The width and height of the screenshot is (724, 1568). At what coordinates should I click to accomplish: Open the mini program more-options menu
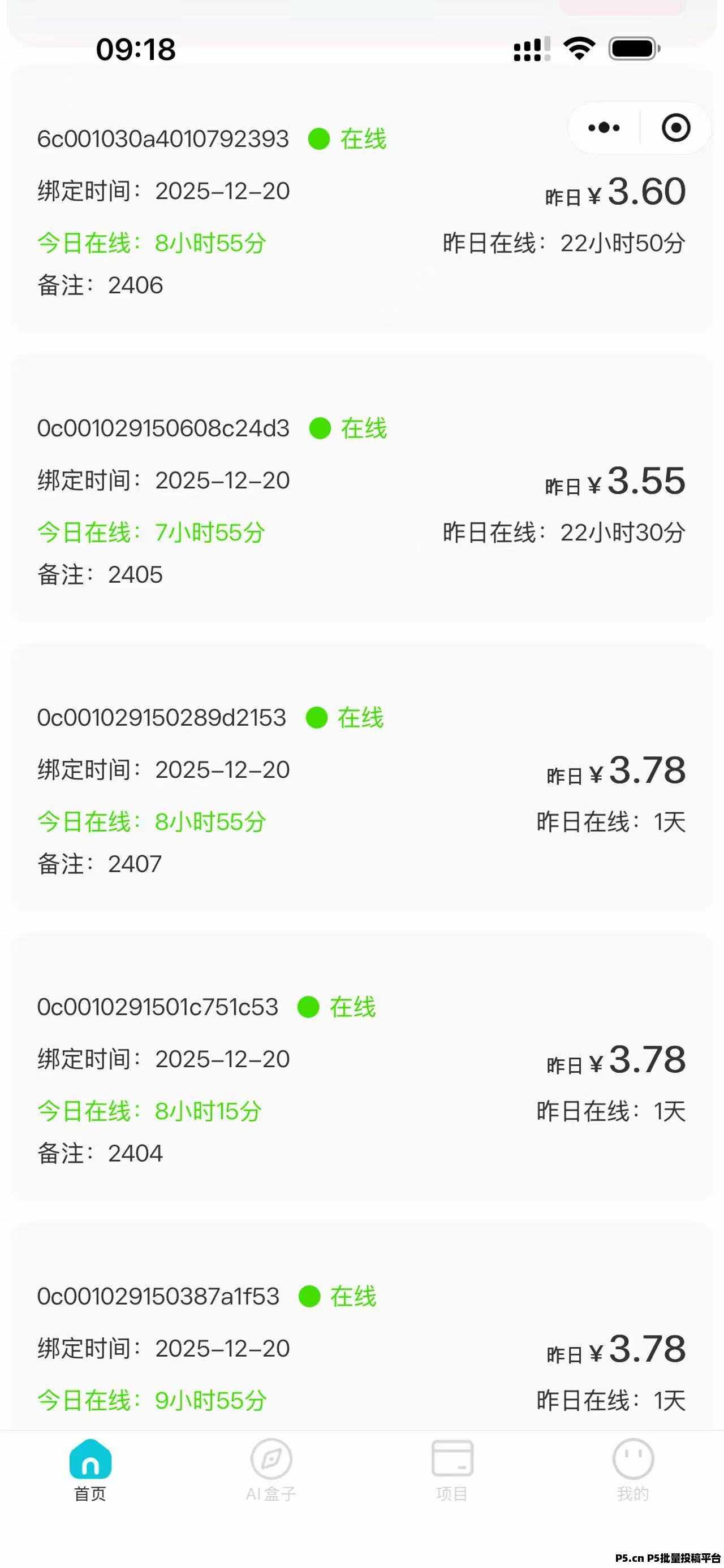pyautogui.click(x=604, y=128)
